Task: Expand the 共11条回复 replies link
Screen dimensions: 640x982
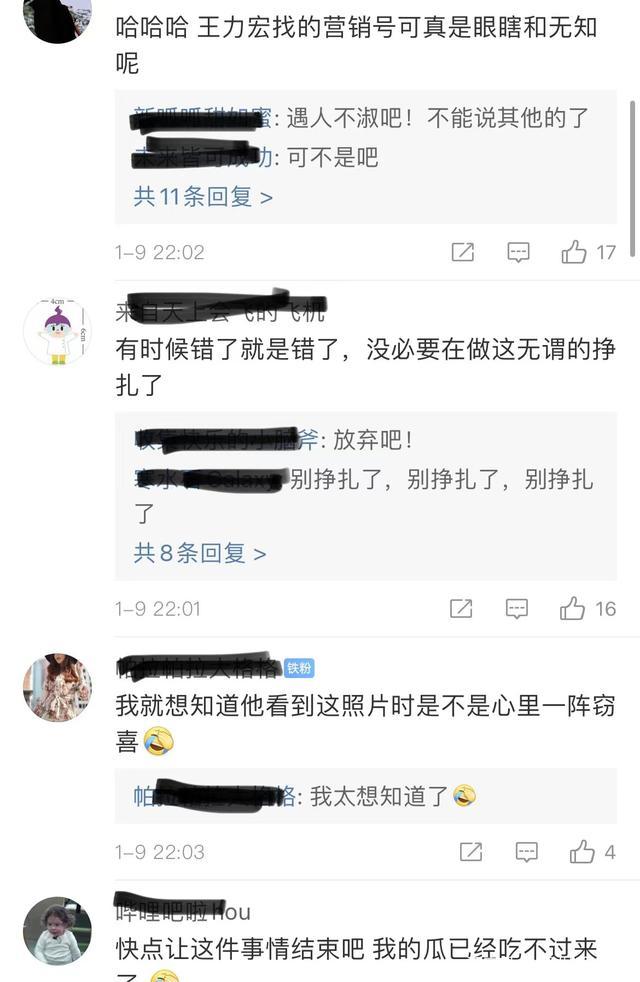Action: click(x=203, y=197)
